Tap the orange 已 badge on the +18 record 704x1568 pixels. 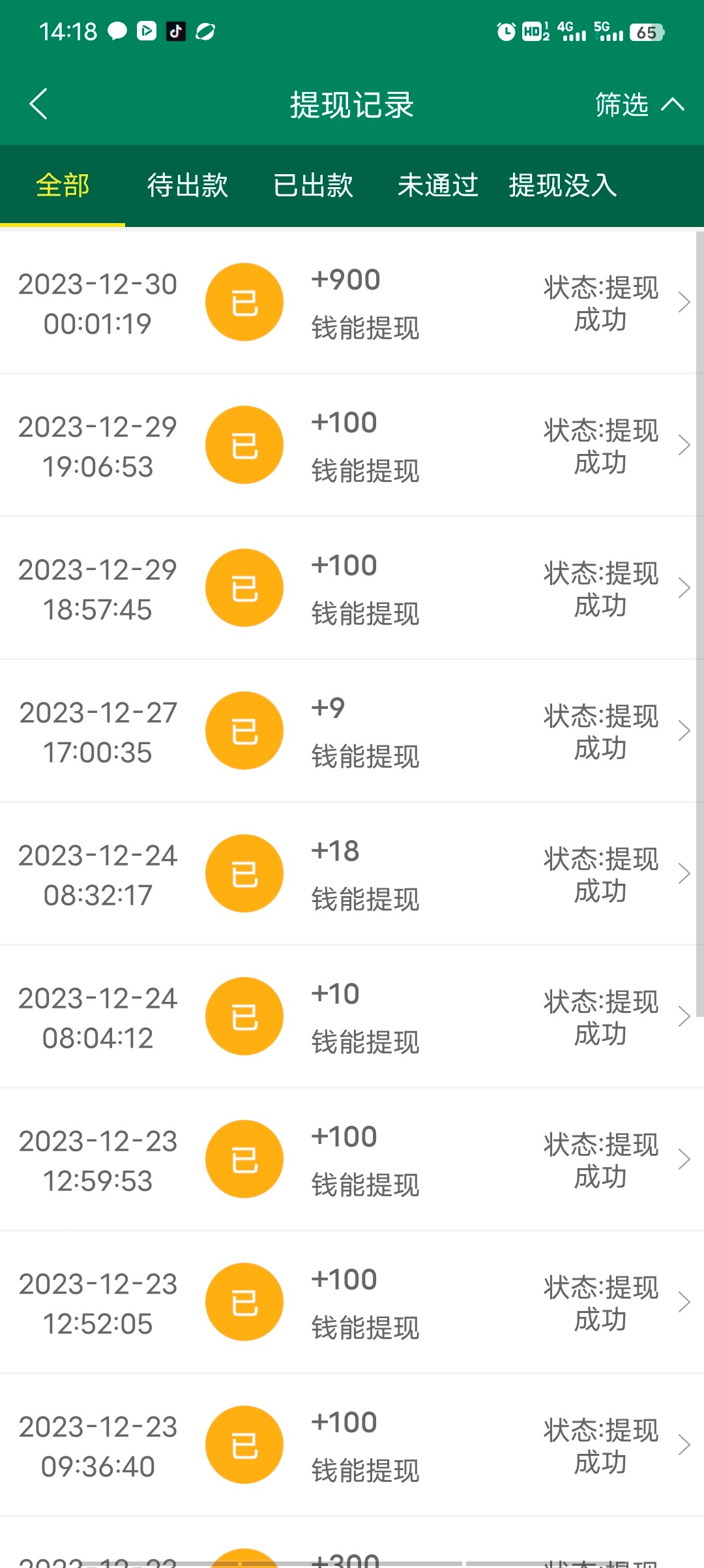[244, 873]
